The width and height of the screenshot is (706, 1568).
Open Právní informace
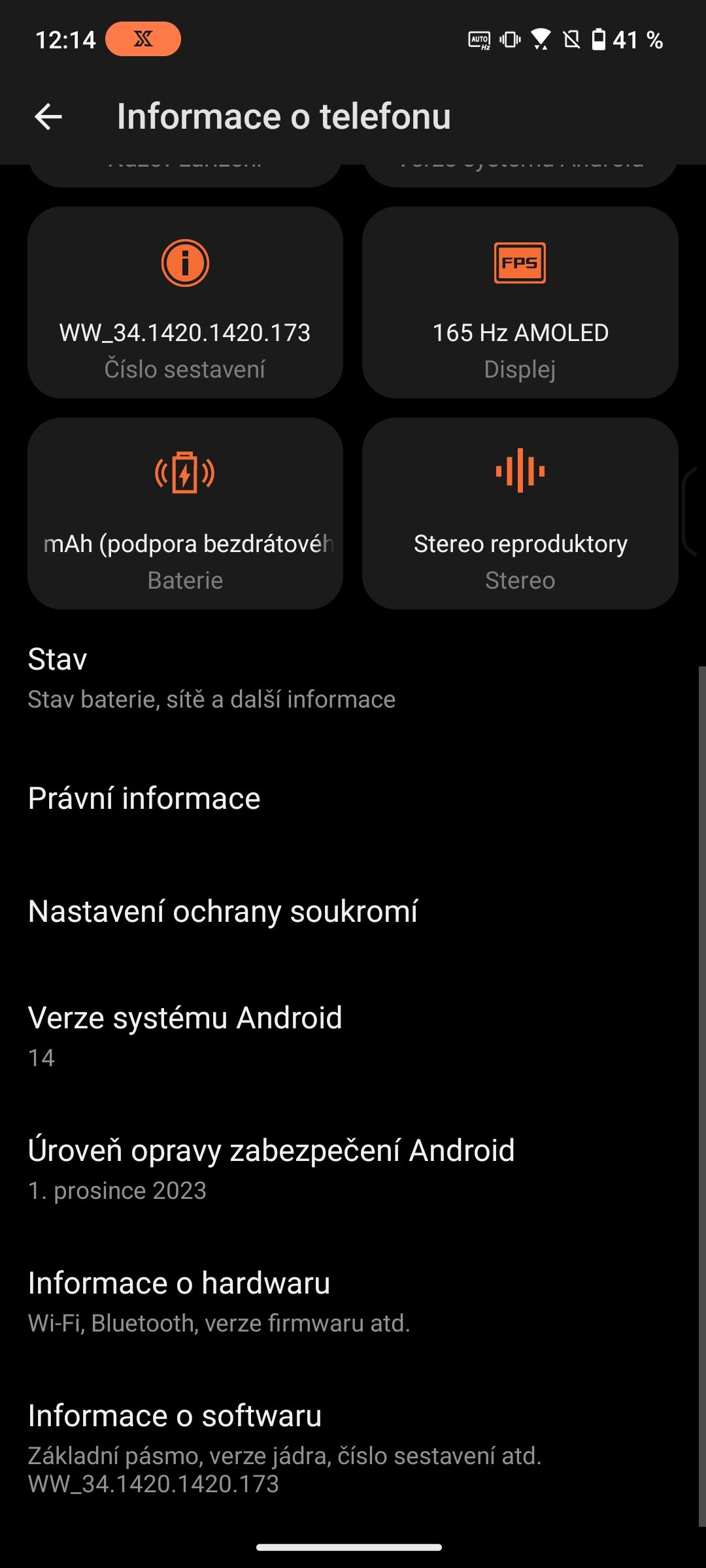(x=144, y=798)
